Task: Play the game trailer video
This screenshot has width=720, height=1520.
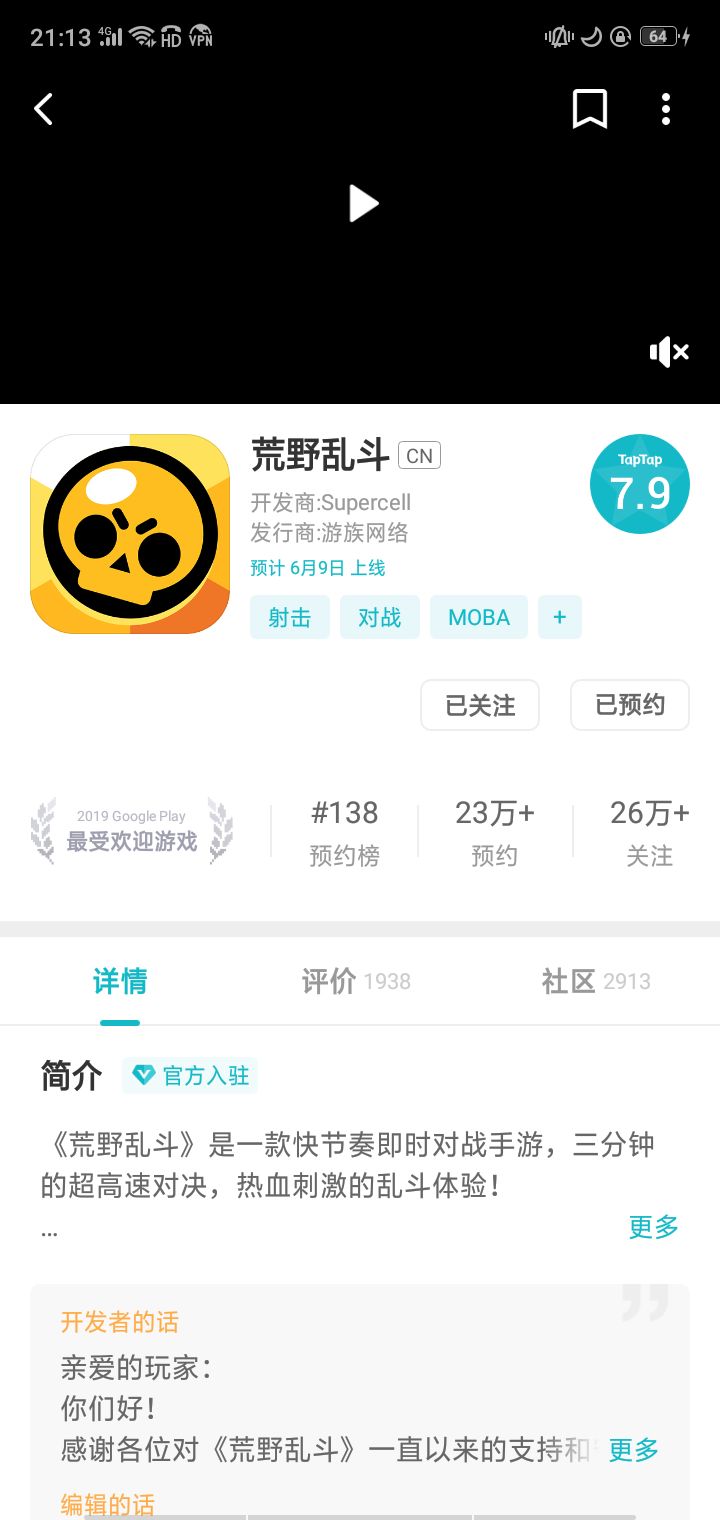Action: click(363, 203)
